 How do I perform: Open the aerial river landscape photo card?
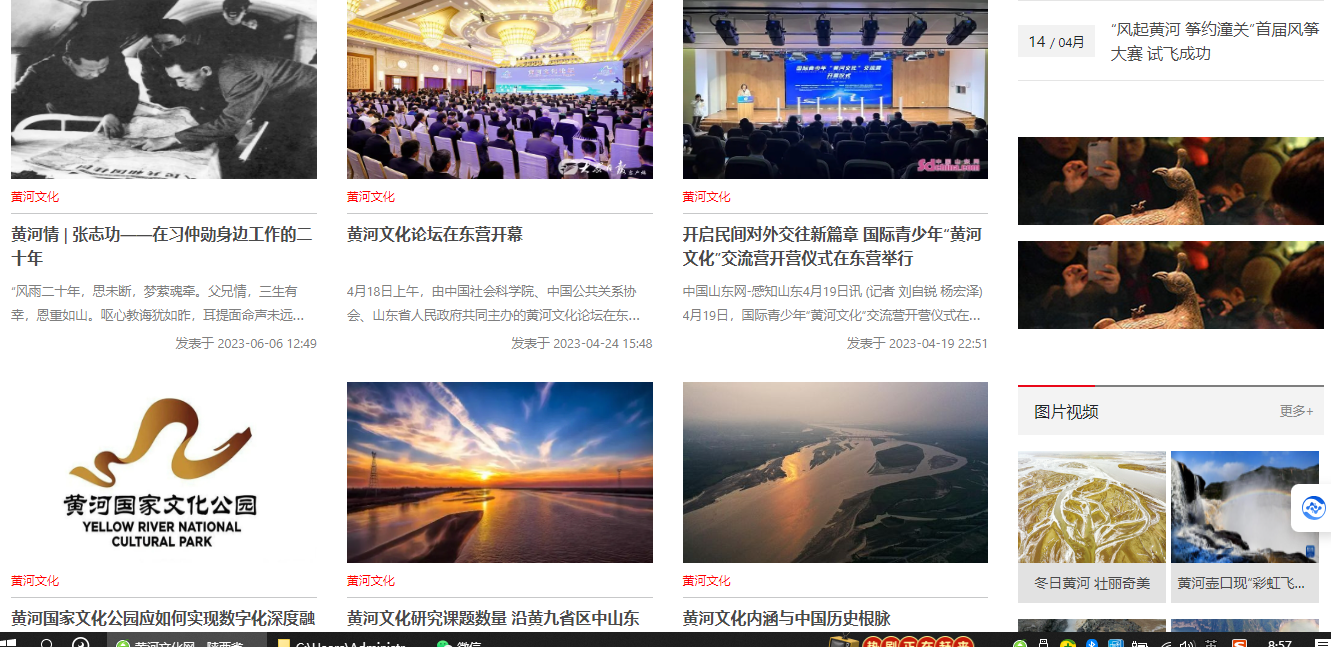coord(835,472)
